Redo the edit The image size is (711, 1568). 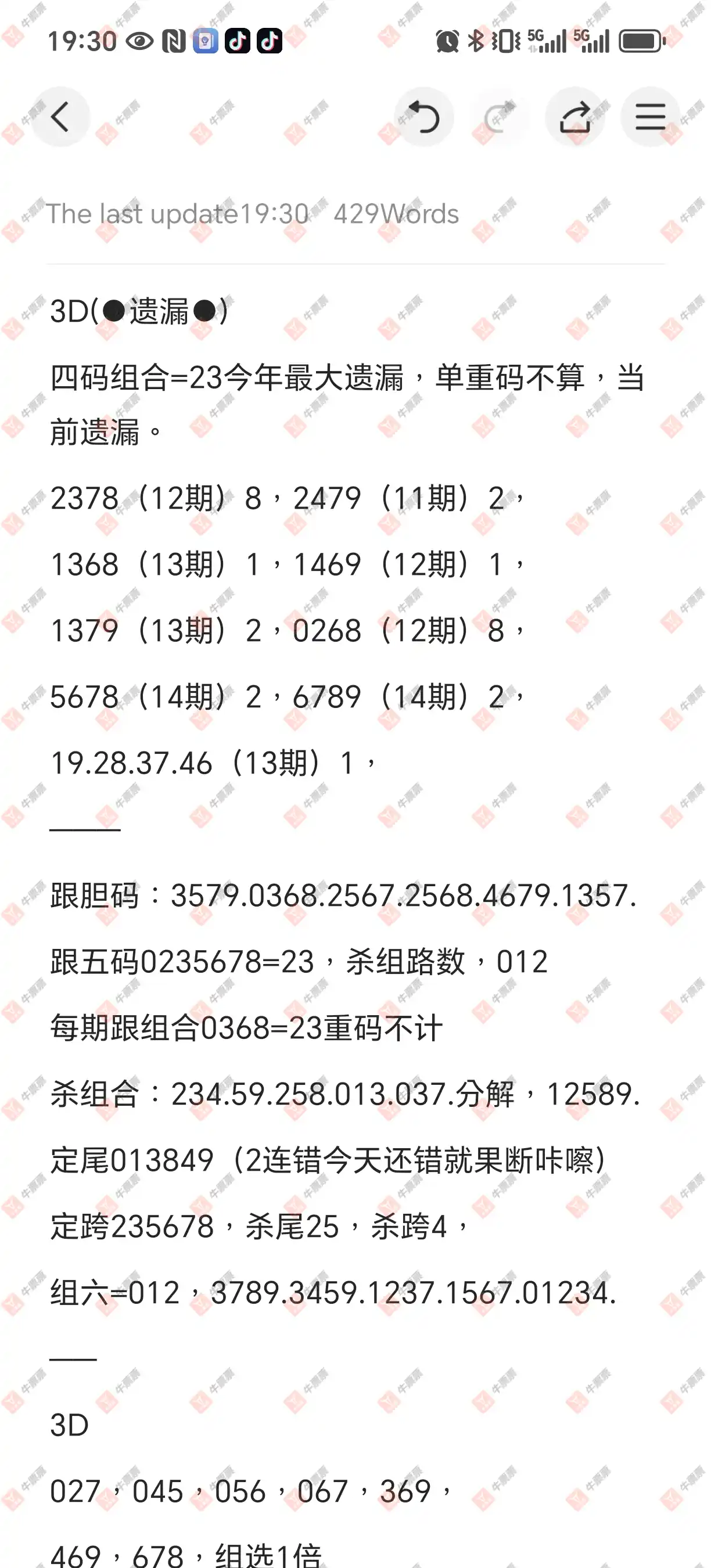499,117
